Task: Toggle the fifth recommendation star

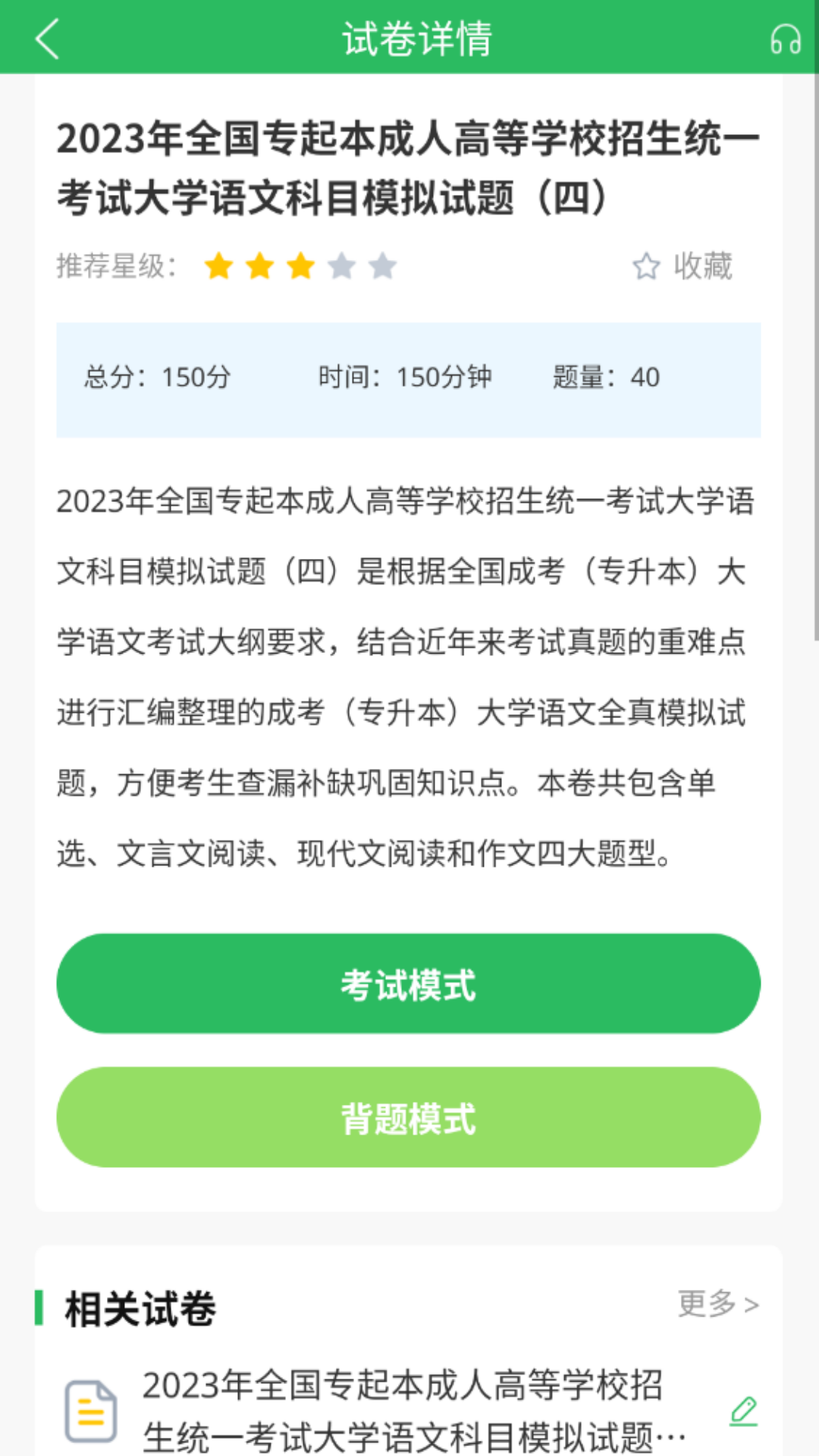Action: (382, 267)
